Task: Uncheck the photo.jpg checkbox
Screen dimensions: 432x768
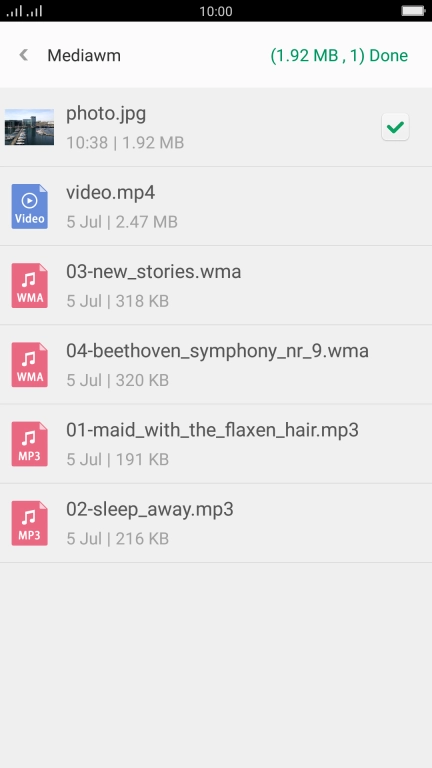Action: pos(395,127)
